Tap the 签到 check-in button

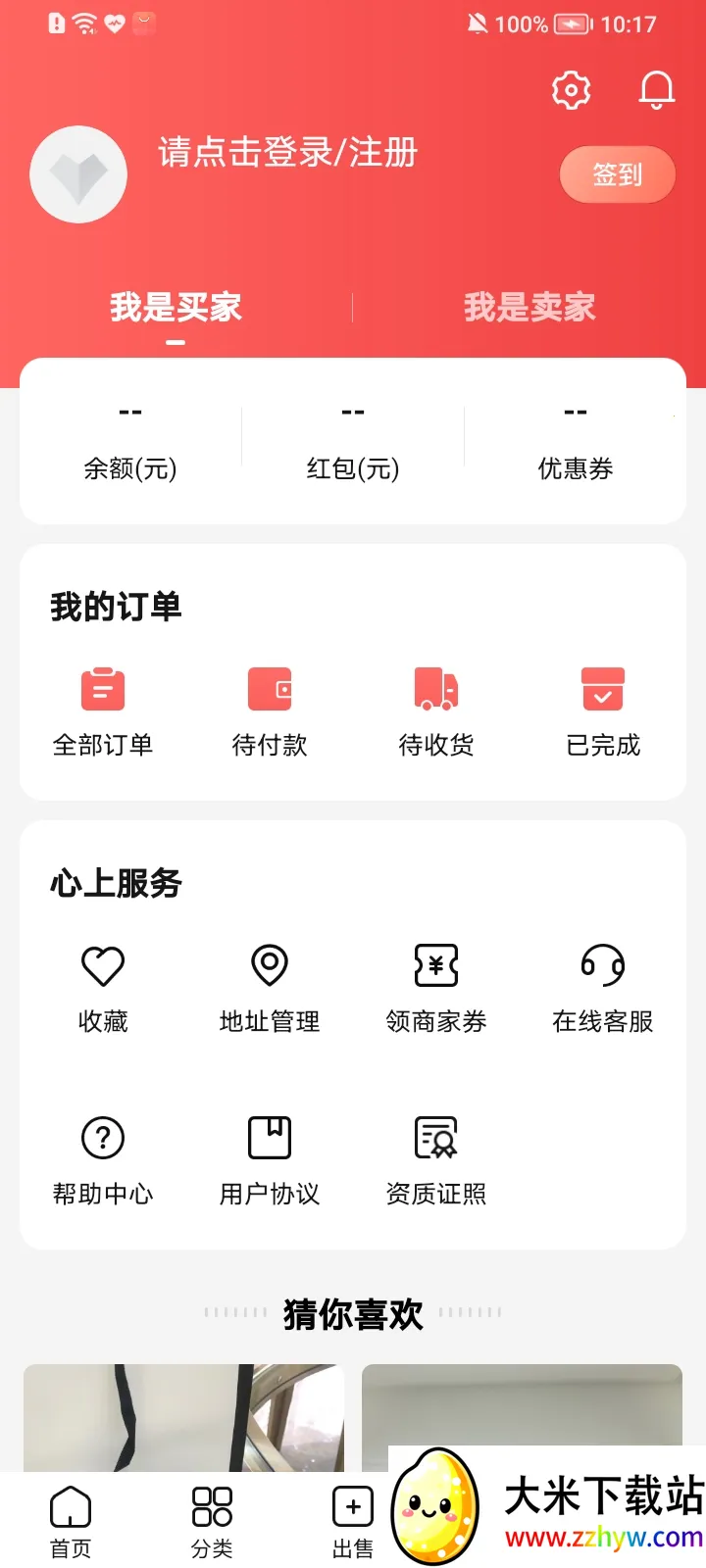[617, 174]
